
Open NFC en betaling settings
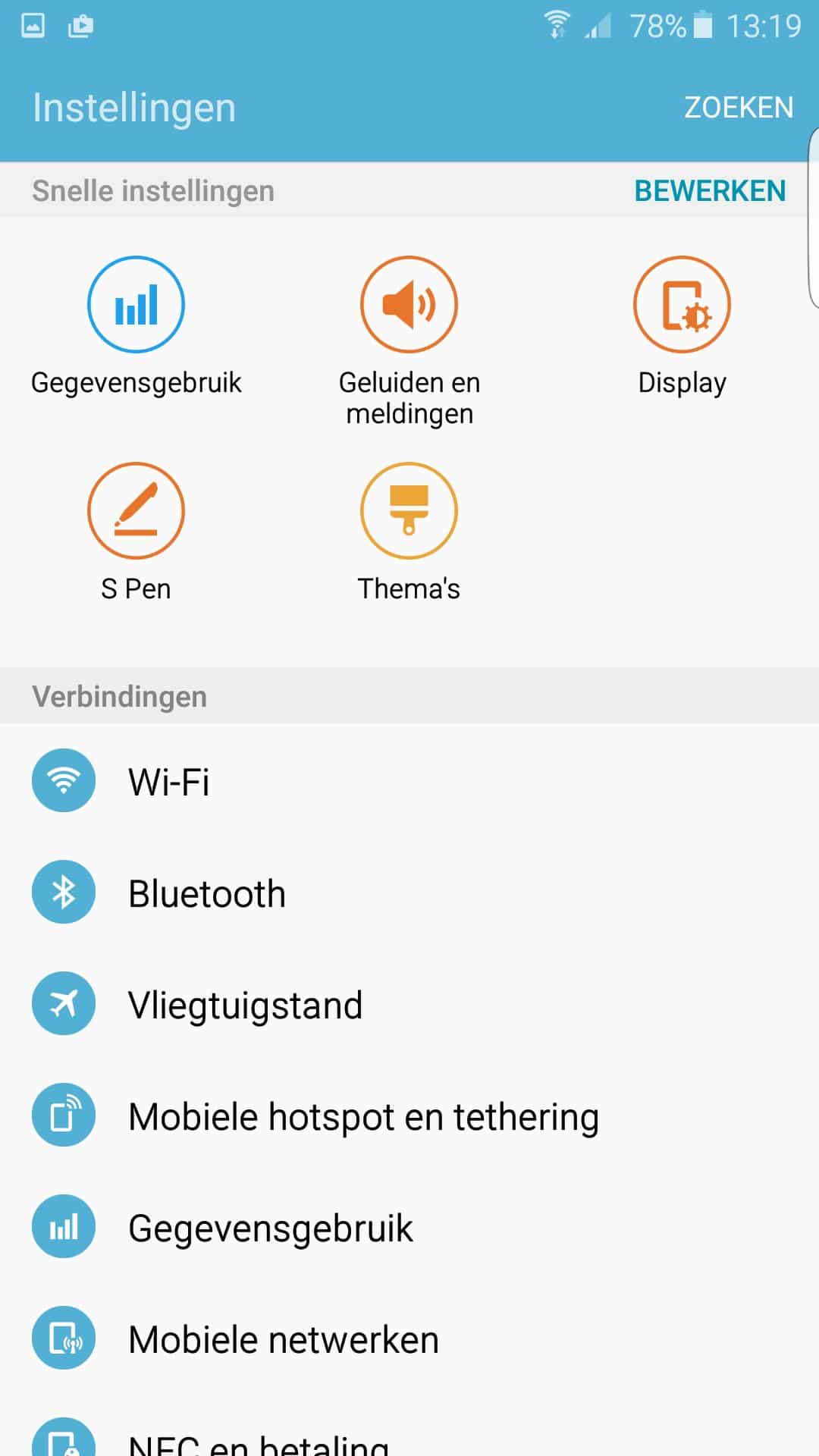tap(409, 1426)
